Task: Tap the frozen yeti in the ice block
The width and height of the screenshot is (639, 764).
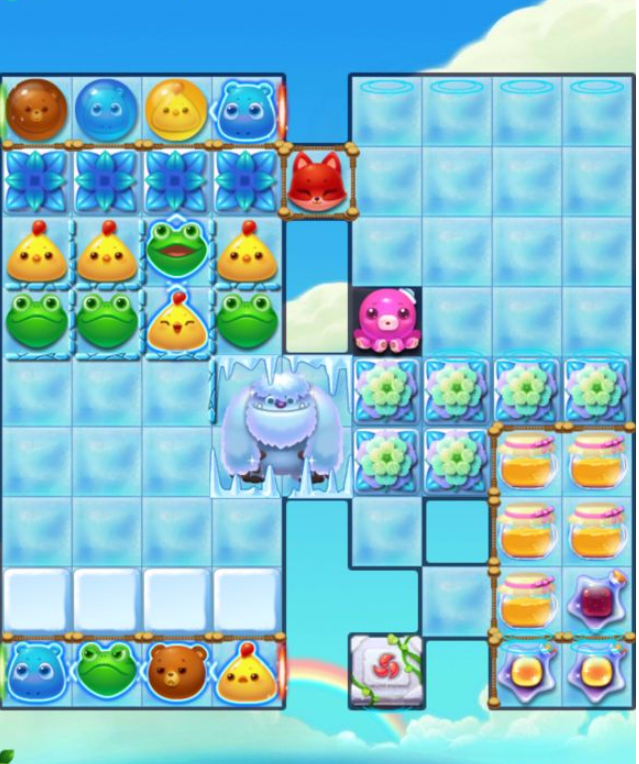Action: click(276, 430)
